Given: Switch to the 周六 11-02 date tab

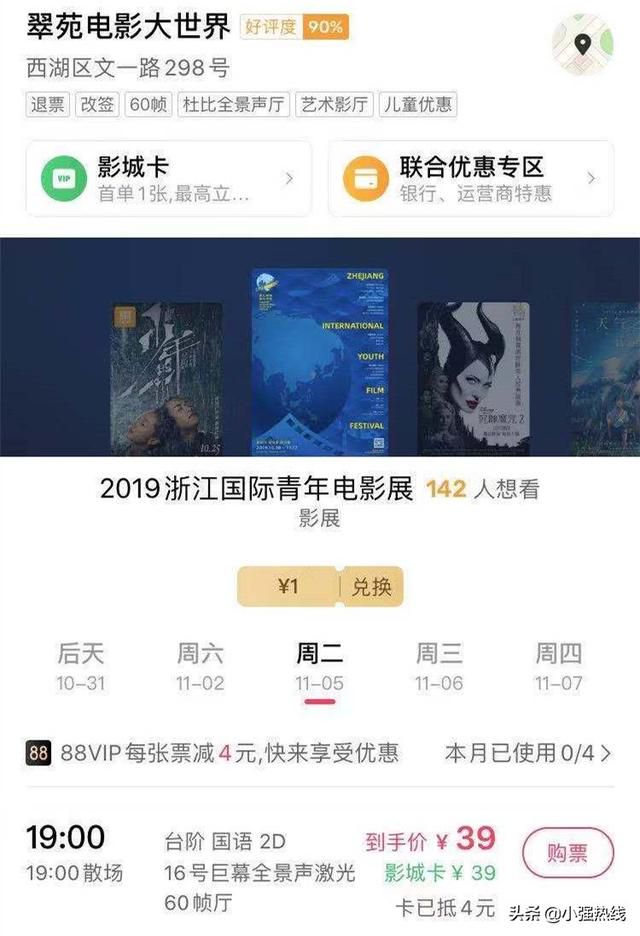Looking at the screenshot, I should 200,667.
